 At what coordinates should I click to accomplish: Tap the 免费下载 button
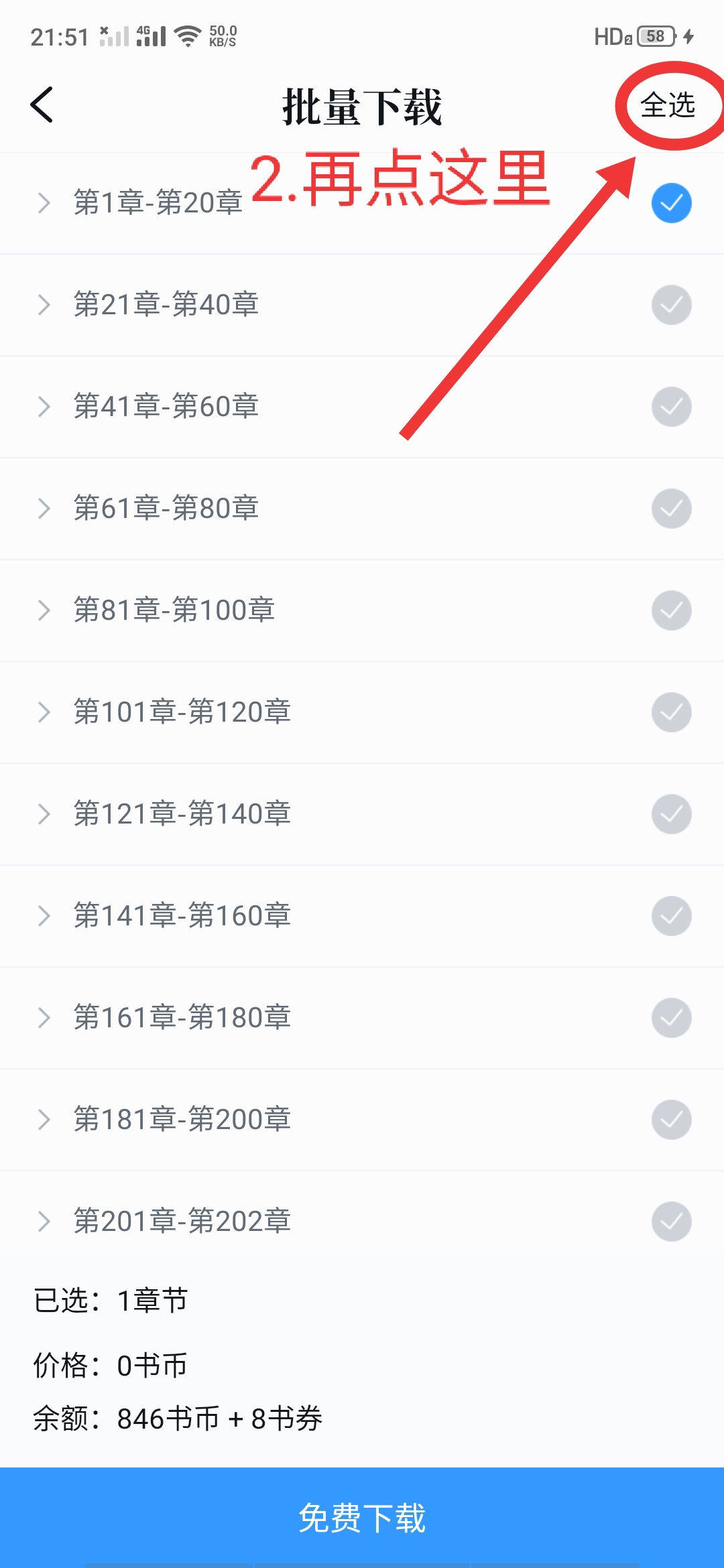[x=362, y=1517]
